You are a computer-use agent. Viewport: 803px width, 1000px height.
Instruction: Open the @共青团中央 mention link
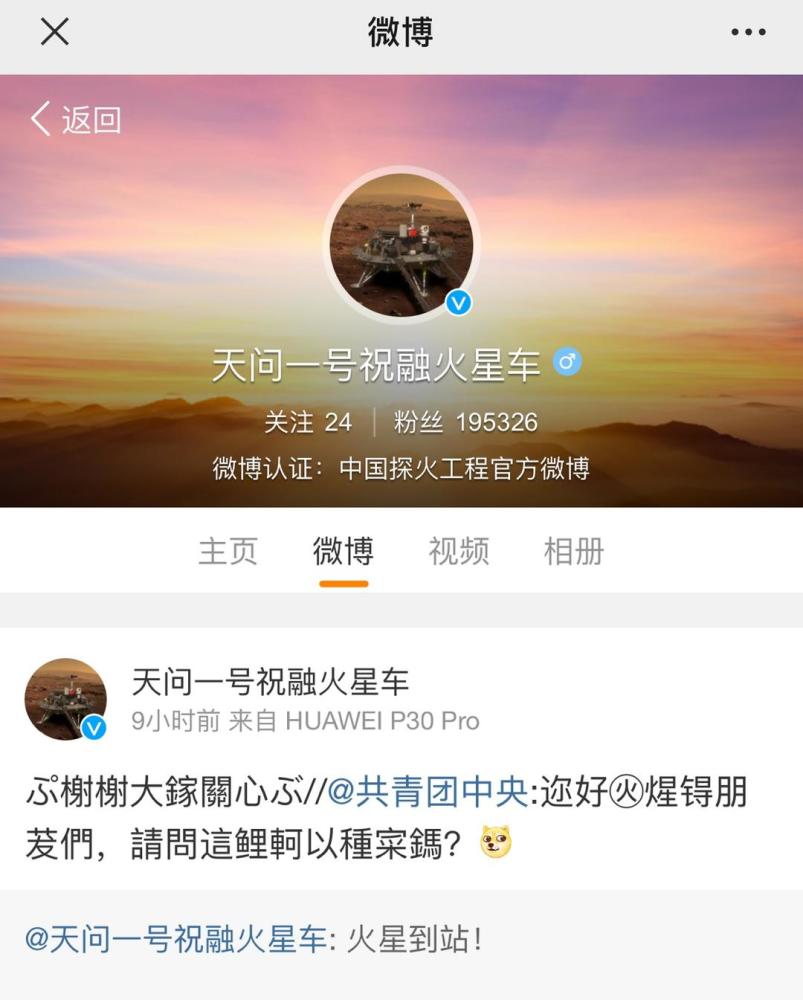pos(427,793)
